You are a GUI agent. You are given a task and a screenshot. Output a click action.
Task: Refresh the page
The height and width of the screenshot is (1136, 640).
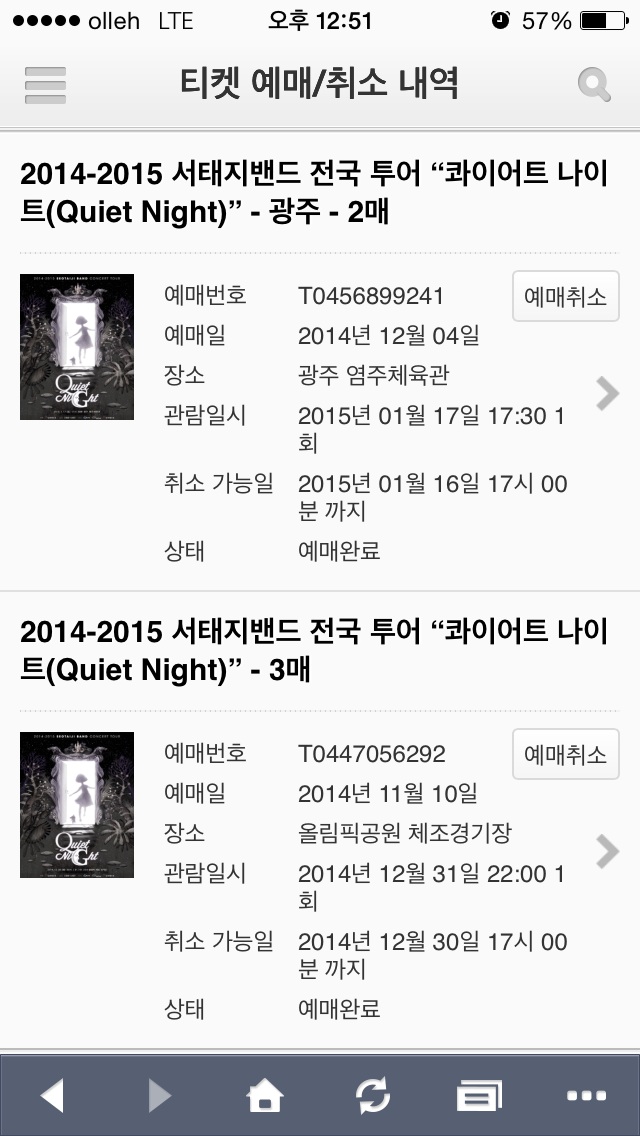tap(373, 1096)
